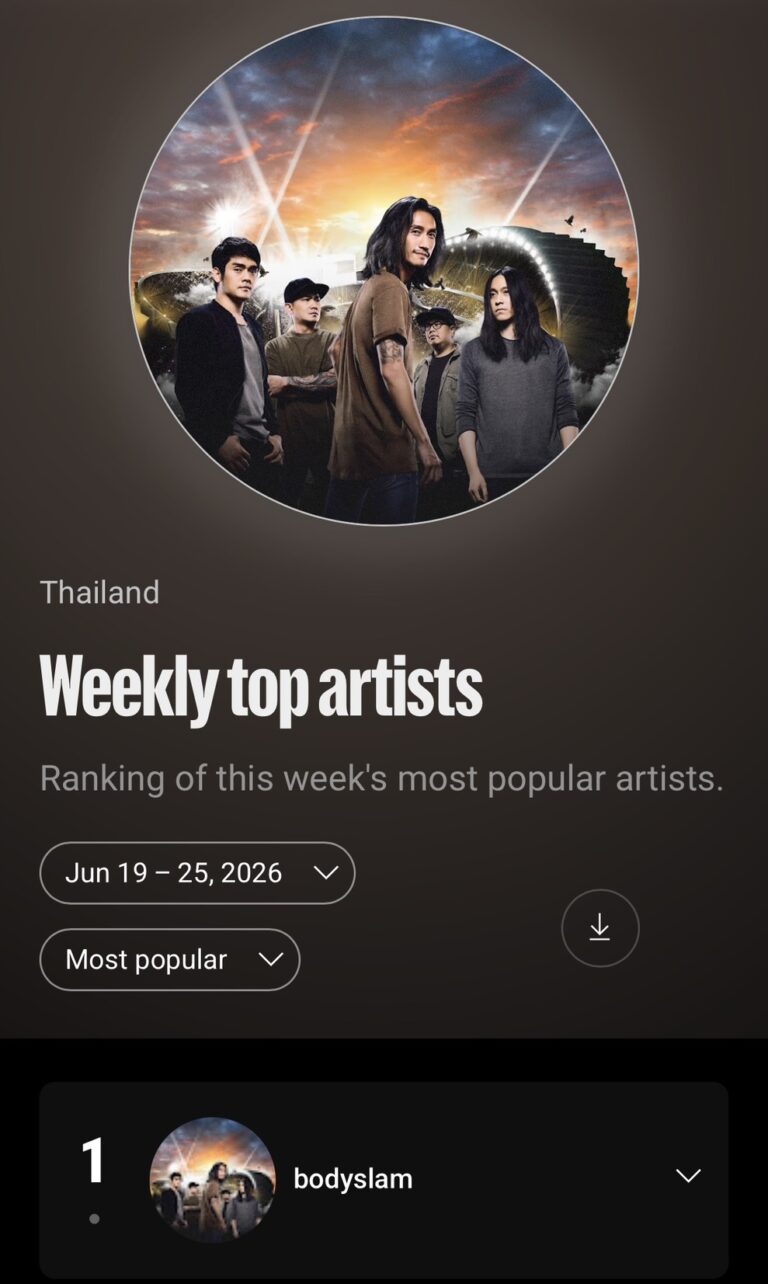Image resolution: width=768 pixels, height=1284 pixels.
Task: Expand the bodyslam row details
Action: [x=688, y=1176]
